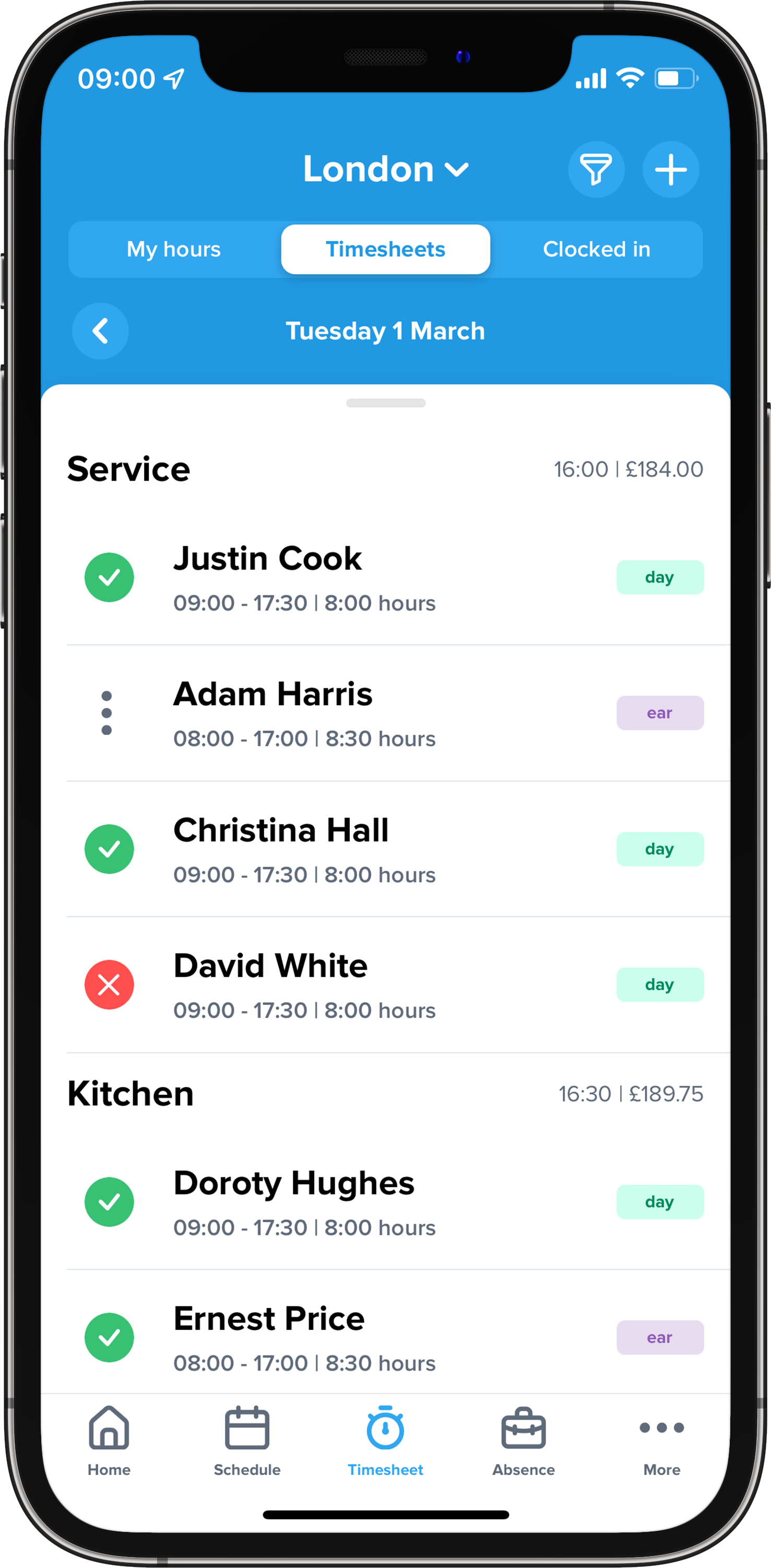Switch to the Absence tab
Image resolution: width=771 pixels, height=1568 pixels.
pos(524,1440)
